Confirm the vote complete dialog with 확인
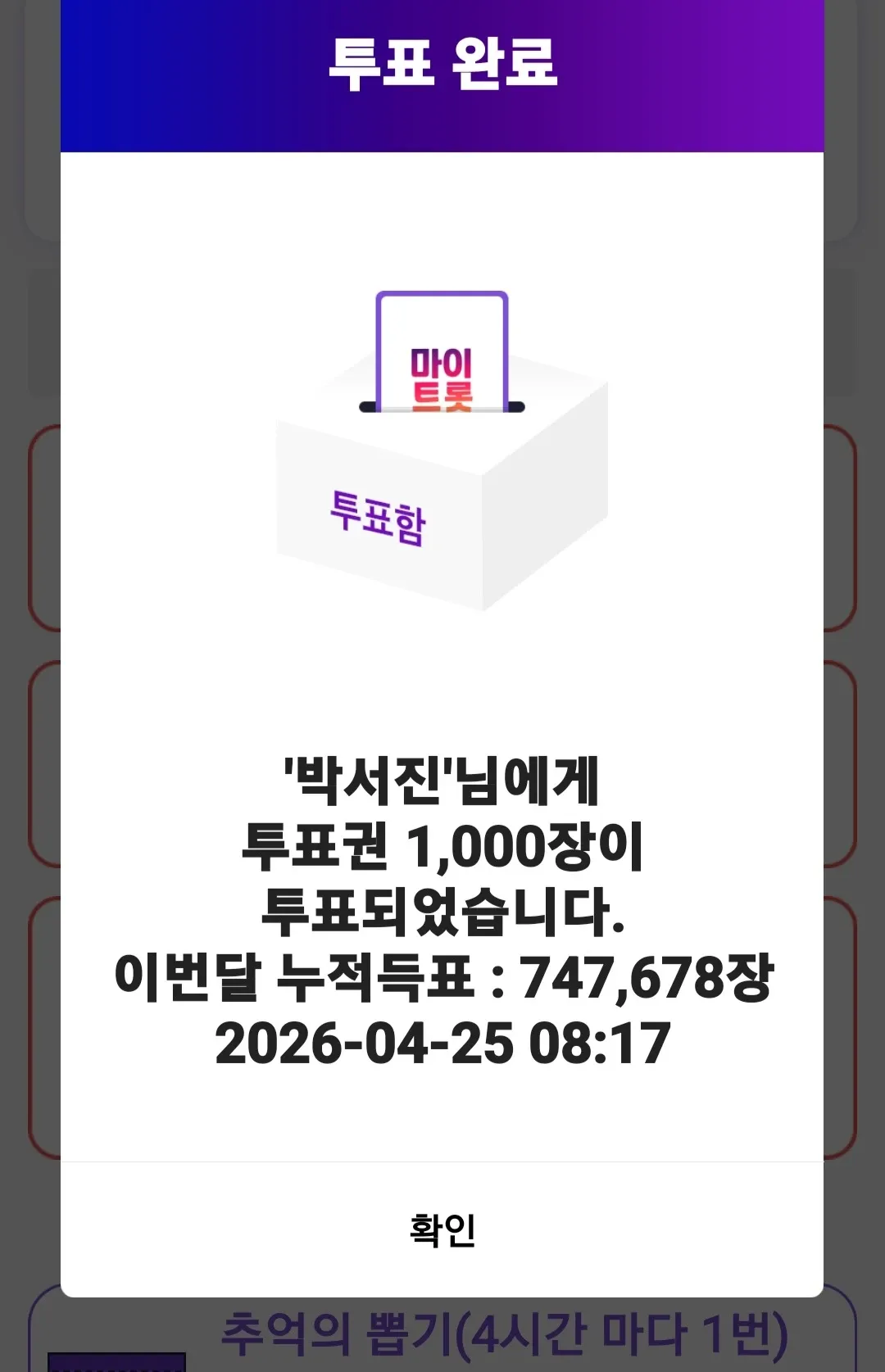This screenshot has width=885, height=1372. click(442, 1229)
